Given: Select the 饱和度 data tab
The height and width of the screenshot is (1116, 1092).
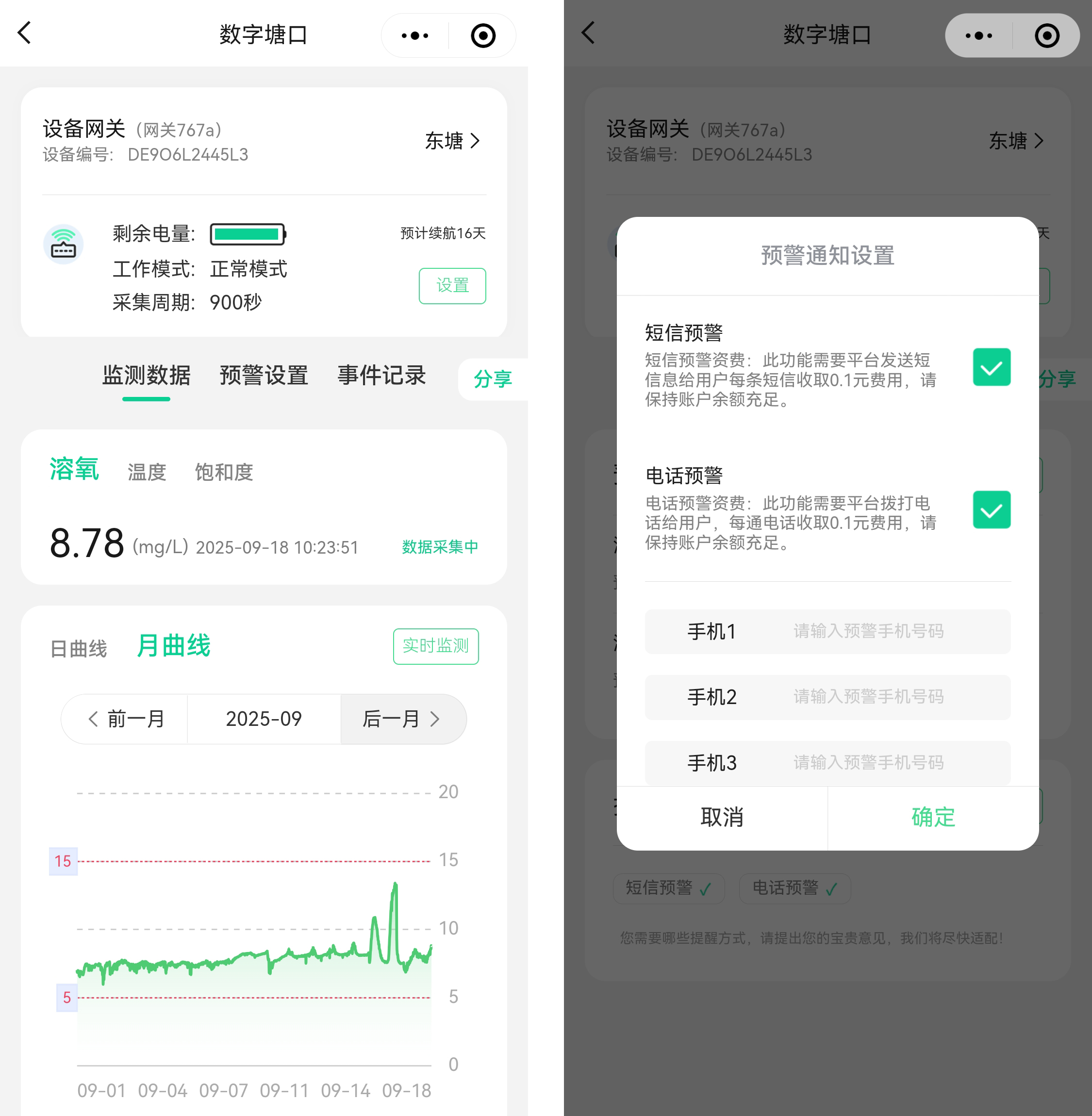Looking at the screenshot, I should [x=224, y=472].
